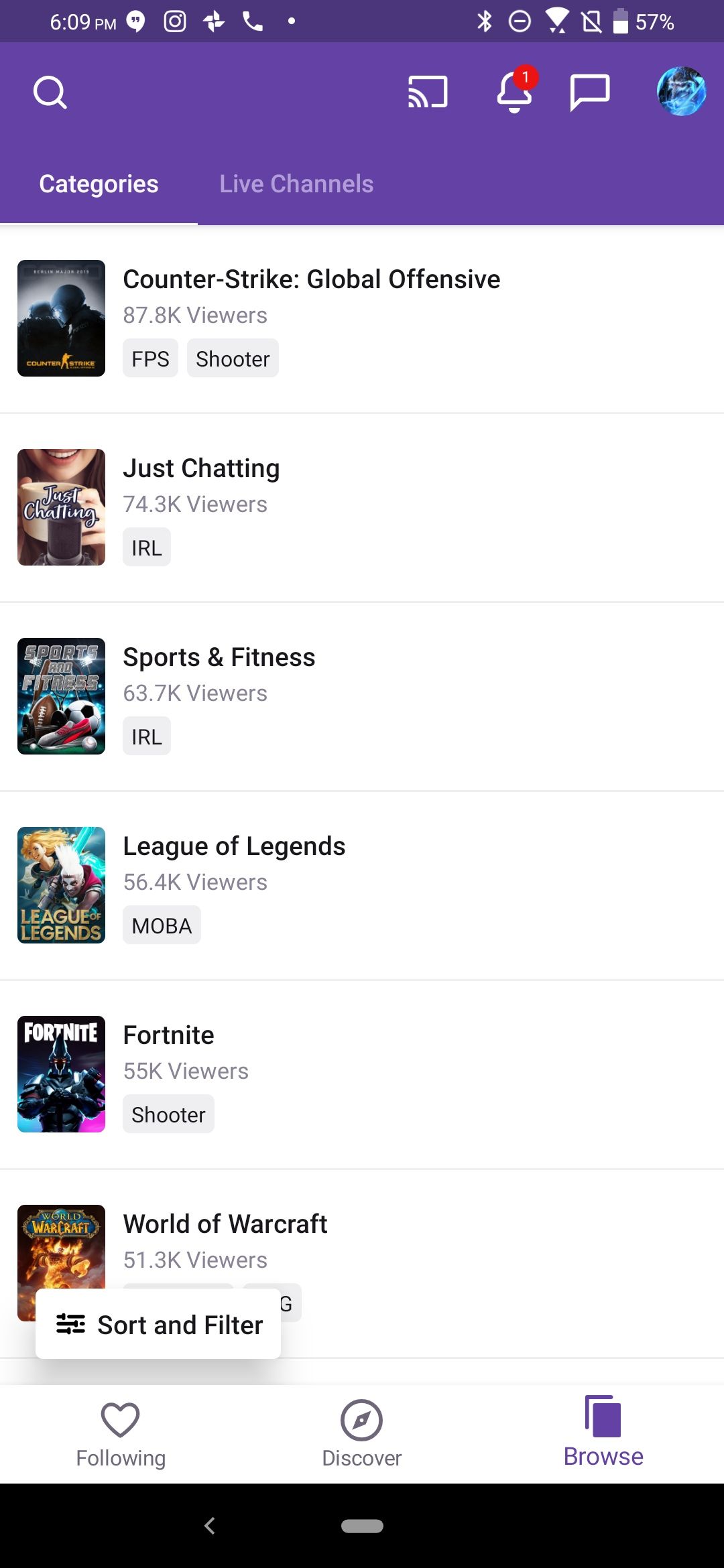Select the IRL tag under Just Chatting
Image resolution: width=724 pixels, height=1568 pixels.
click(146, 547)
